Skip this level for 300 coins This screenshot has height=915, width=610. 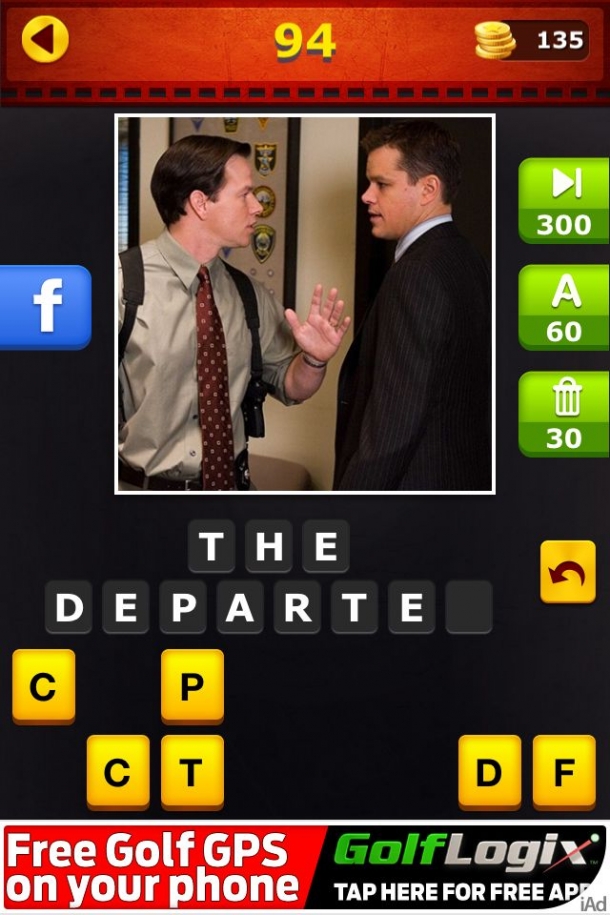[x=563, y=200]
